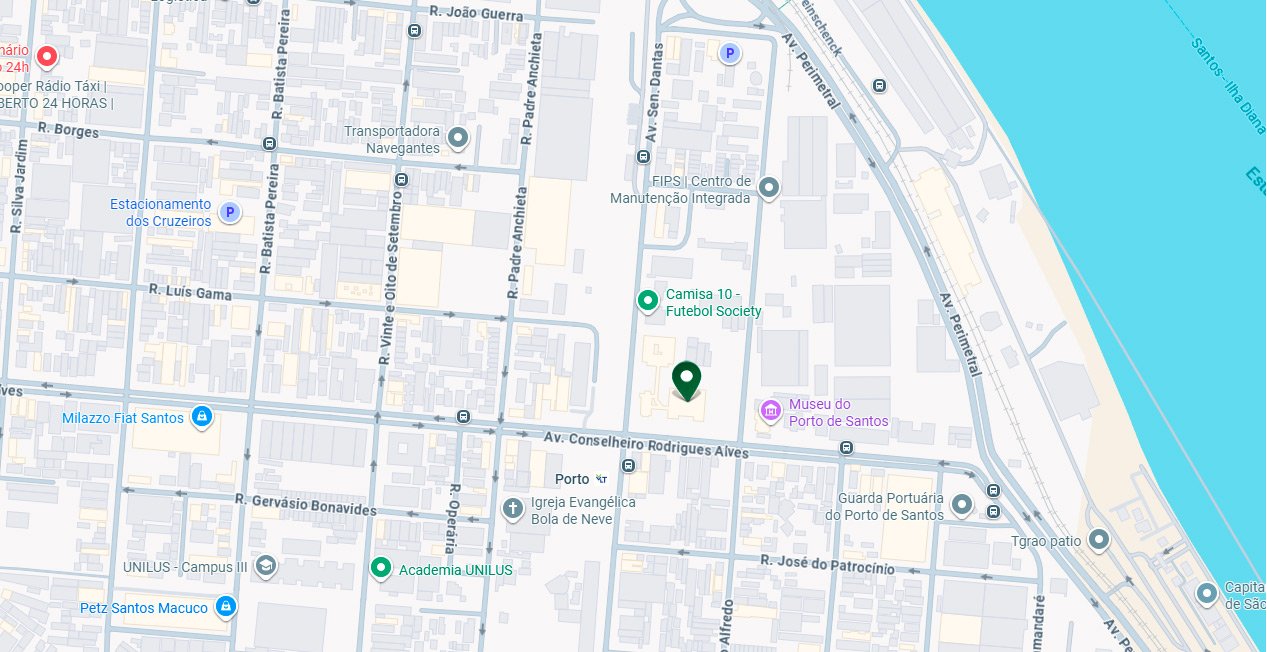Select the Camisa 10 - Futebol Society marker

648,300
